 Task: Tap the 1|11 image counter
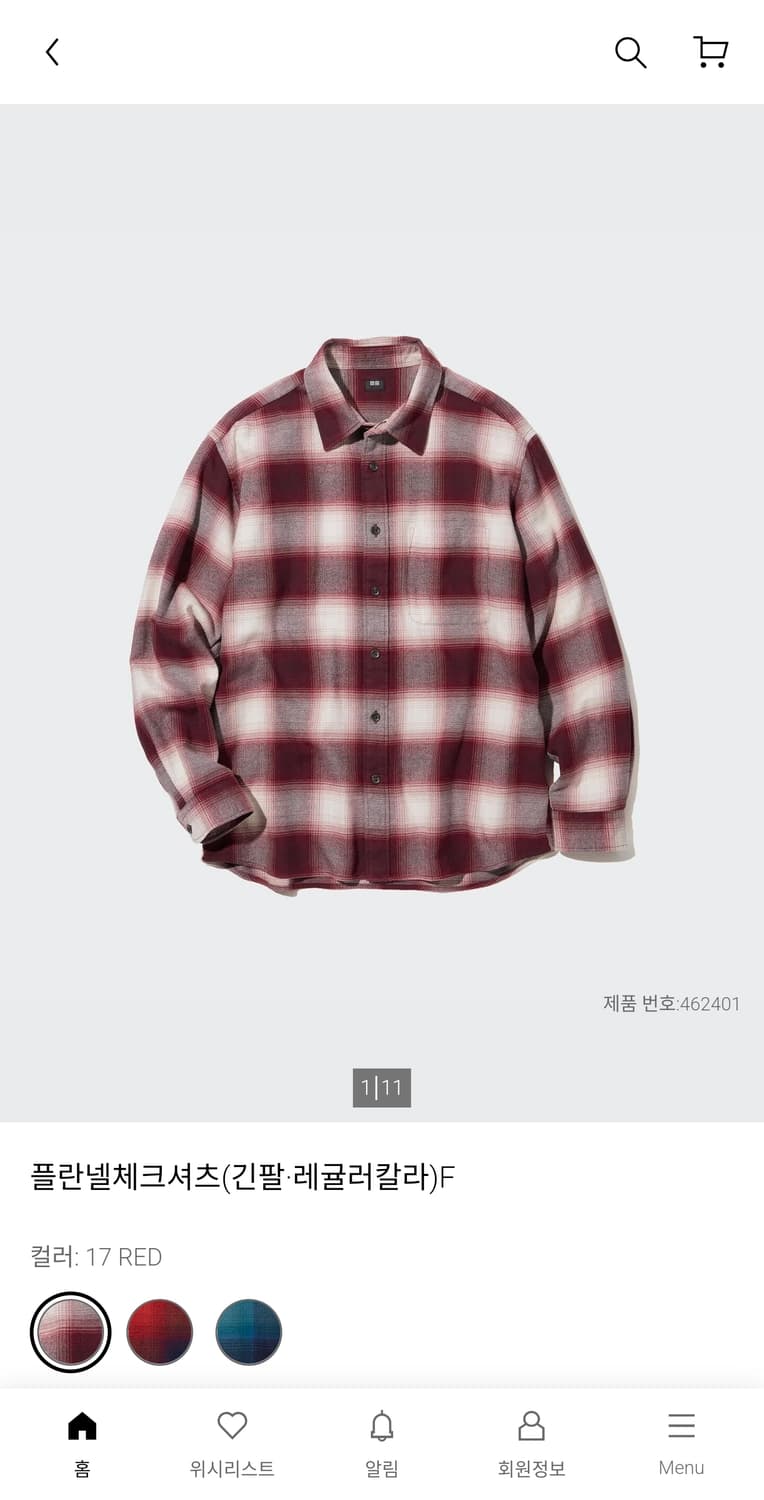[x=383, y=1087]
